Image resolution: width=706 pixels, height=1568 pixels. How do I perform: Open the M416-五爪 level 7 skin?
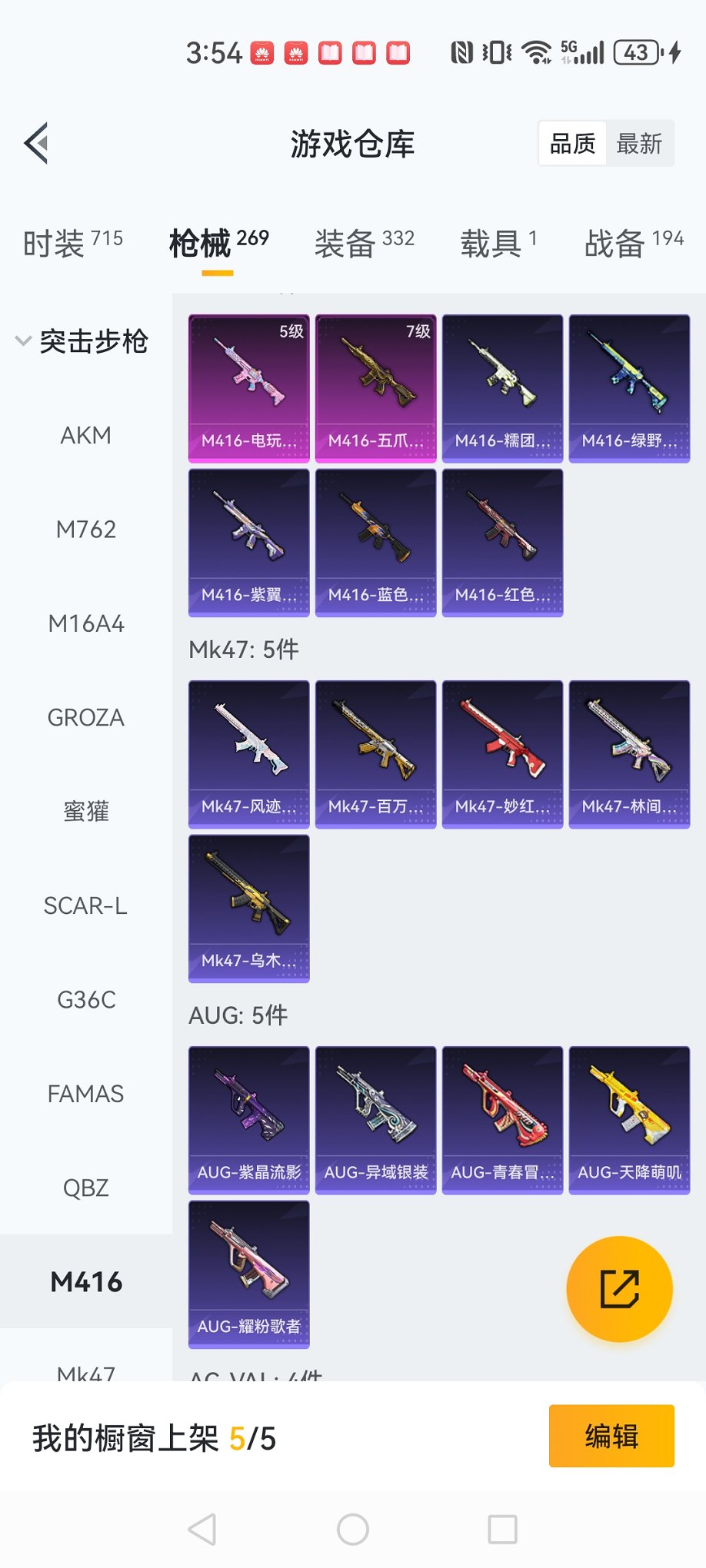[376, 387]
